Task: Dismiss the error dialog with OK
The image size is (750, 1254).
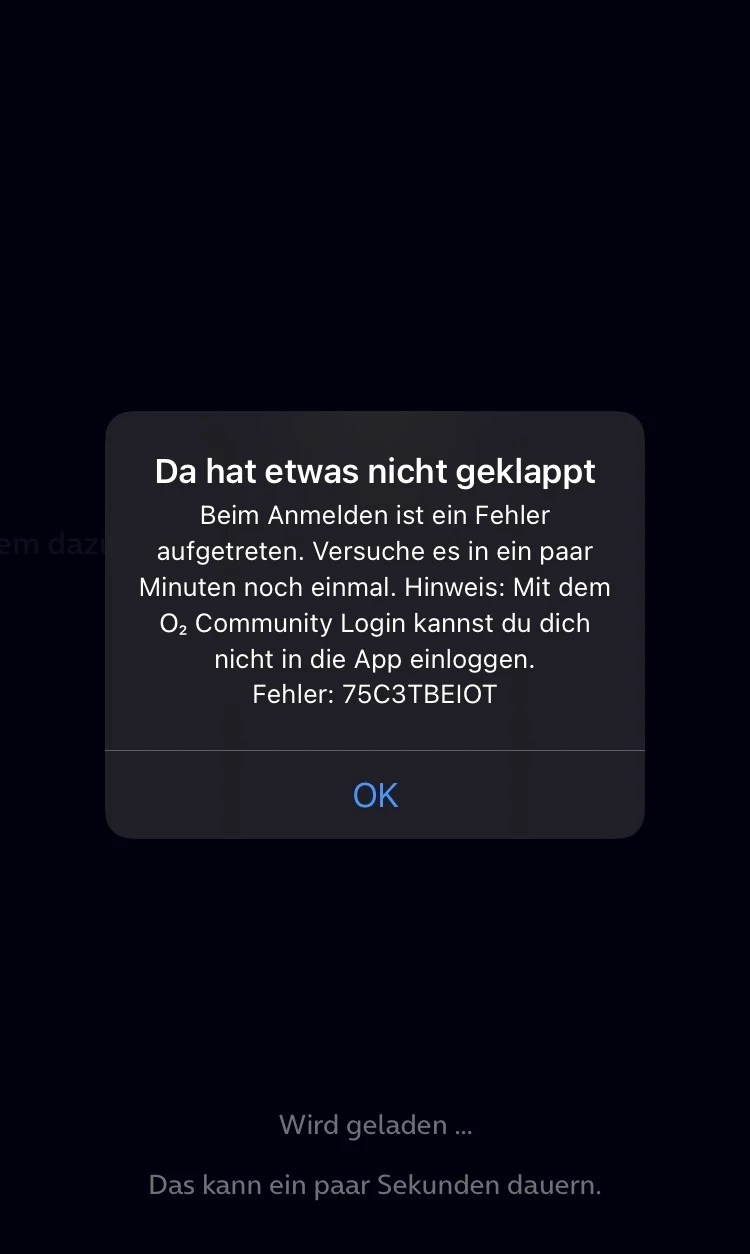Action: (375, 795)
